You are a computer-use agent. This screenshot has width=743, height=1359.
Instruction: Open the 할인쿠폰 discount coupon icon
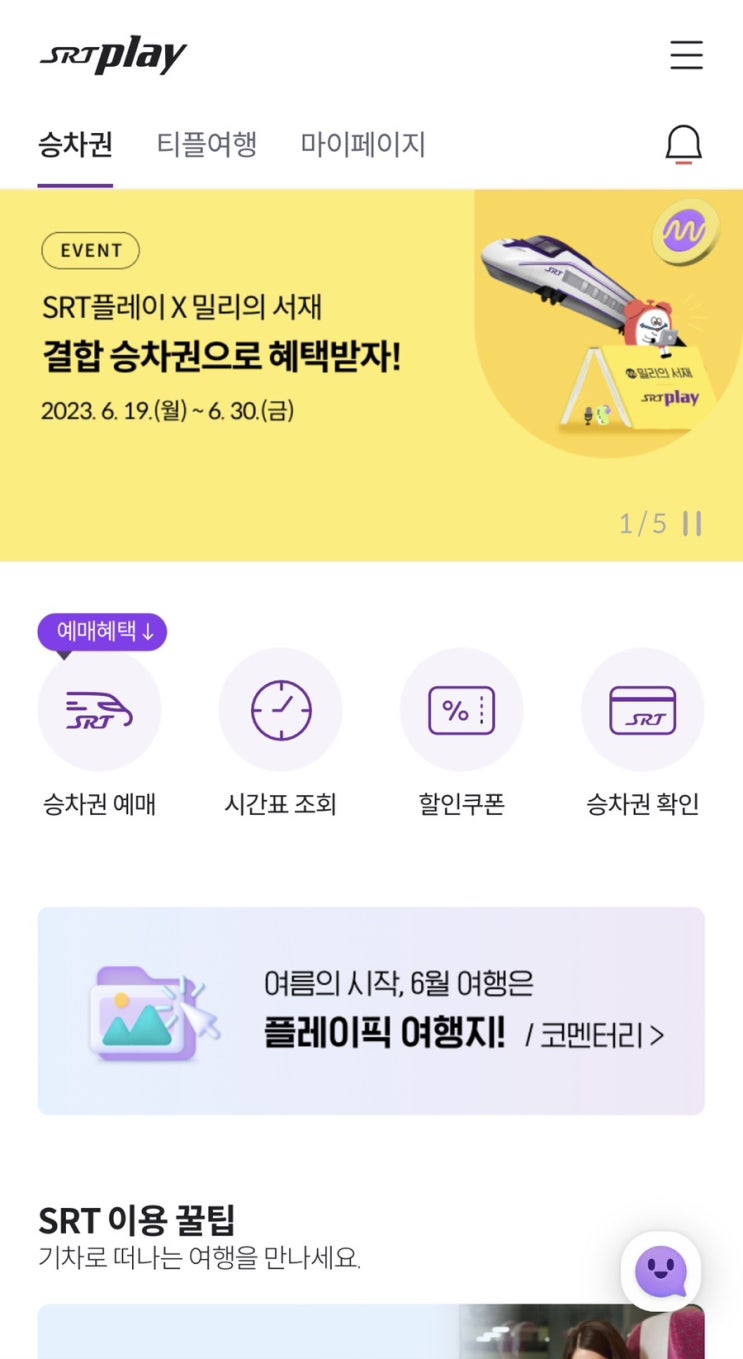point(462,708)
